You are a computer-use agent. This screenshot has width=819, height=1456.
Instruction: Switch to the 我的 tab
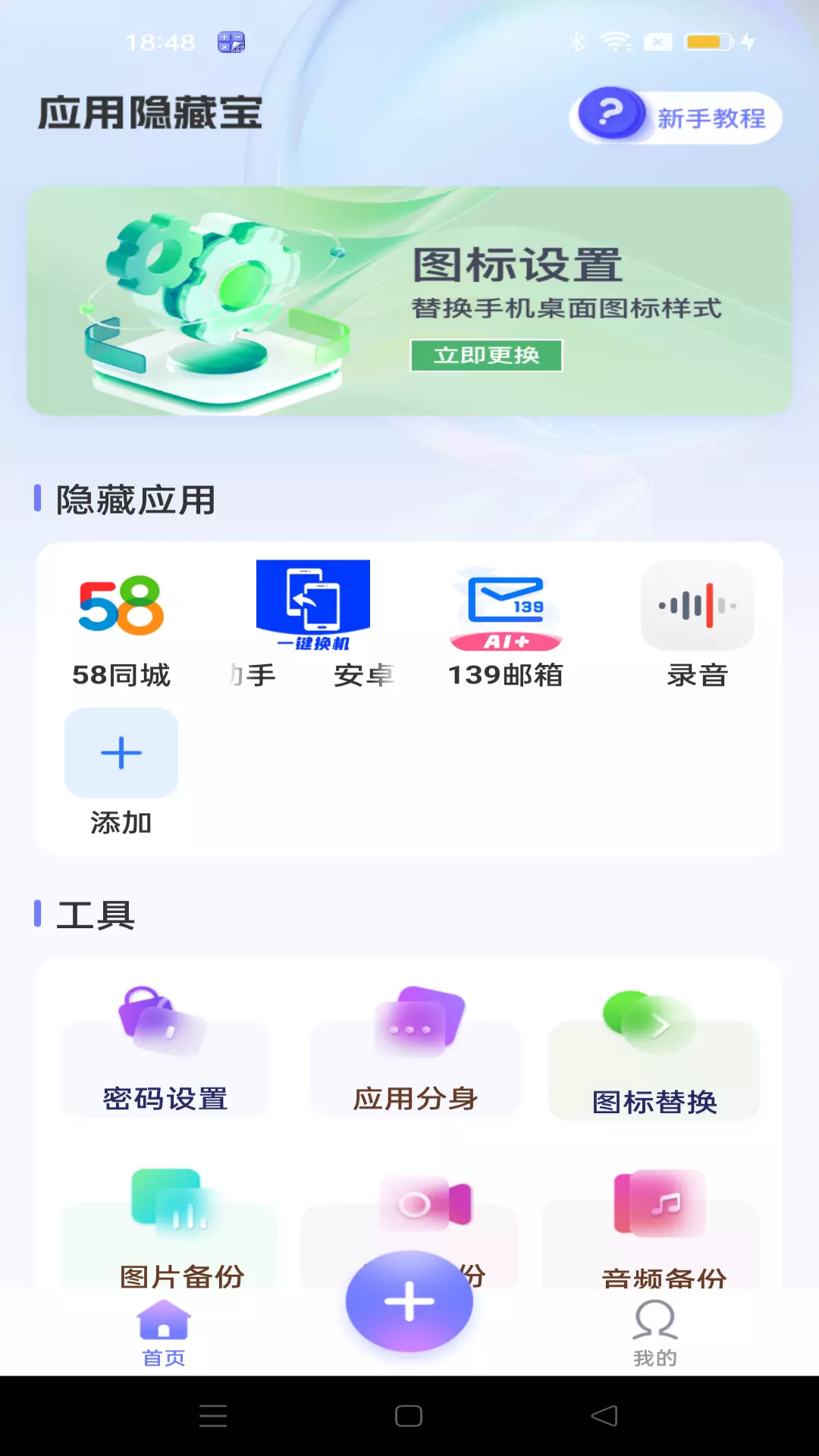655,1333
